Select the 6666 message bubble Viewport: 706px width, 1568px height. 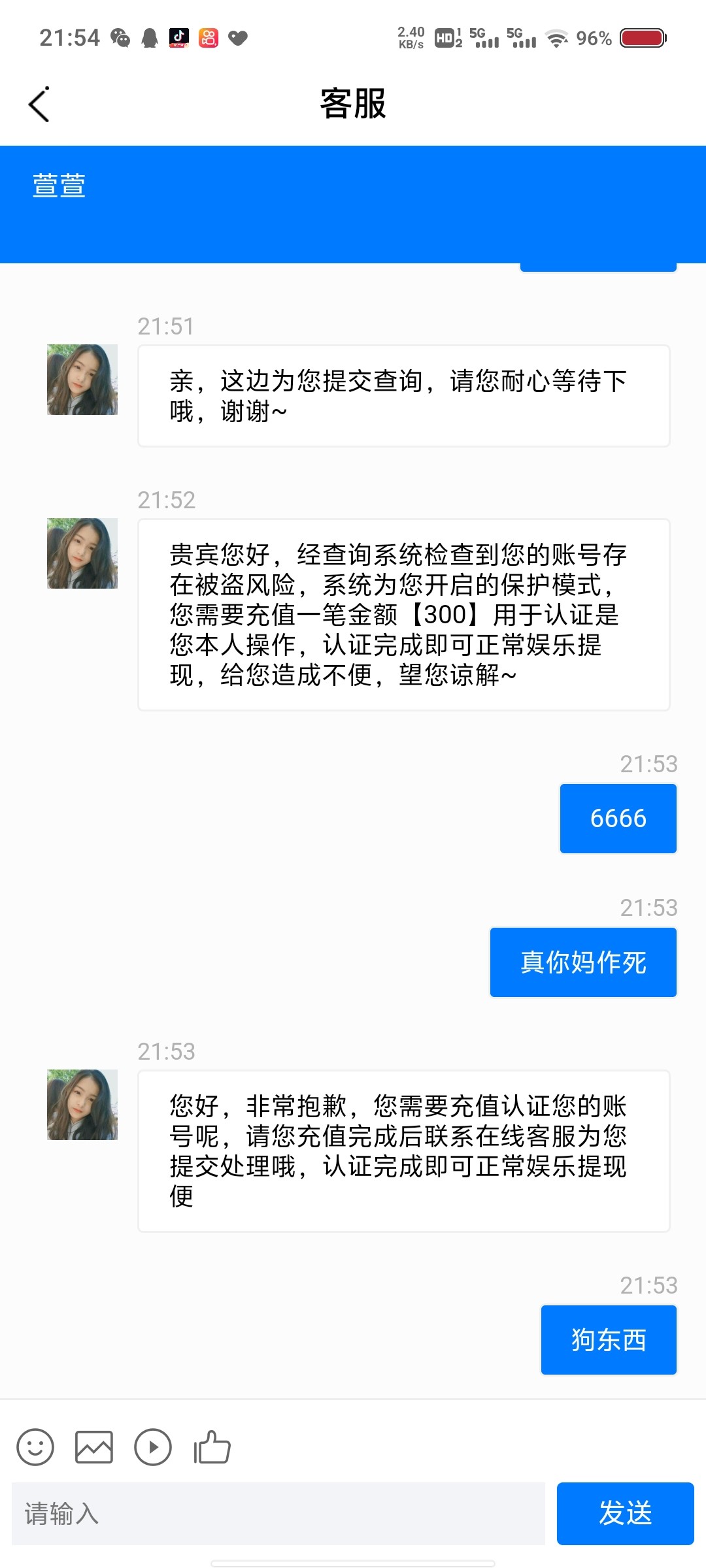(x=617, y=817)
